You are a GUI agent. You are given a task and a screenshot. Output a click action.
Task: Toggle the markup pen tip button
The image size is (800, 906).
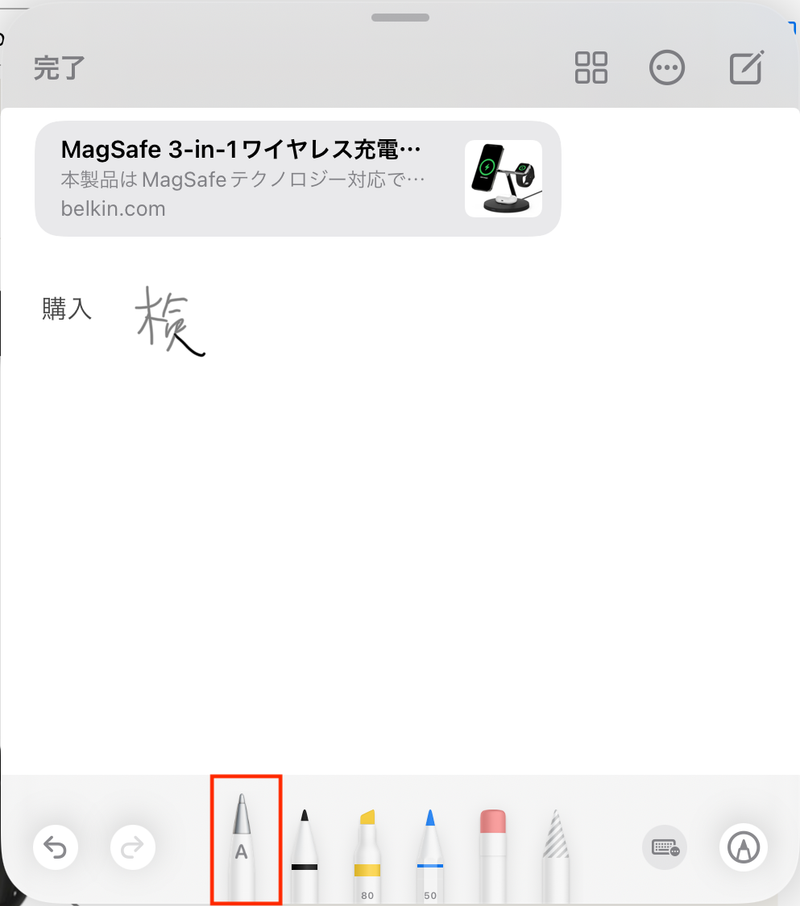point(743,848)
